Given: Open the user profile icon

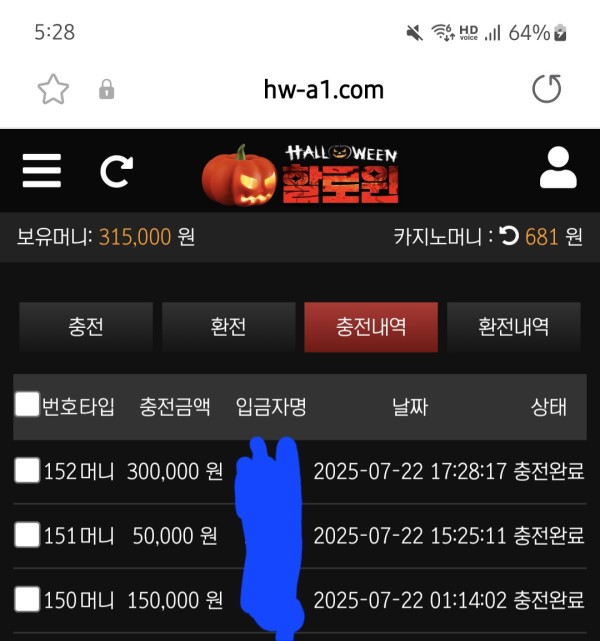Looking at the screenshot, I should pos(558,169).
